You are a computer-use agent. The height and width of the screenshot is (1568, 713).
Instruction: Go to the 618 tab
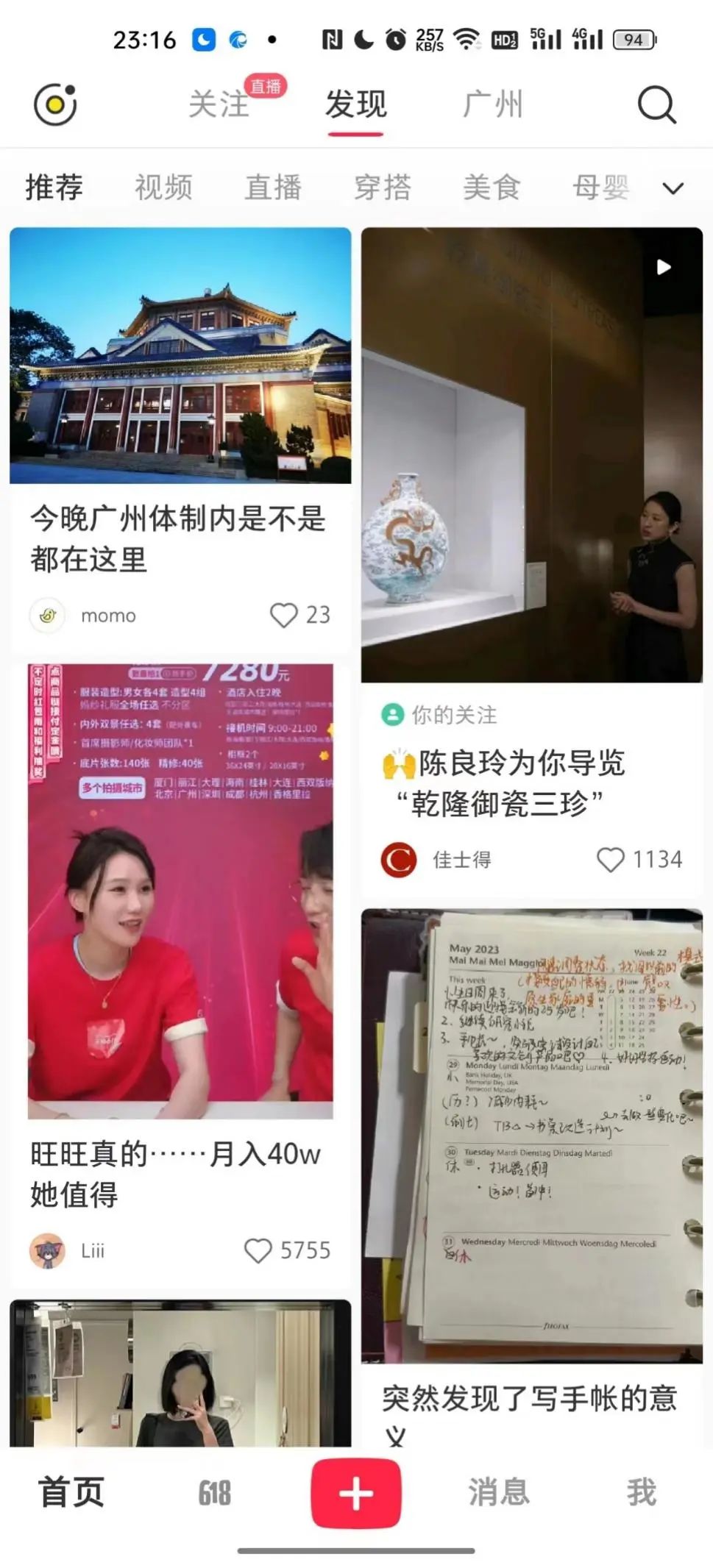coord(214,1494)
